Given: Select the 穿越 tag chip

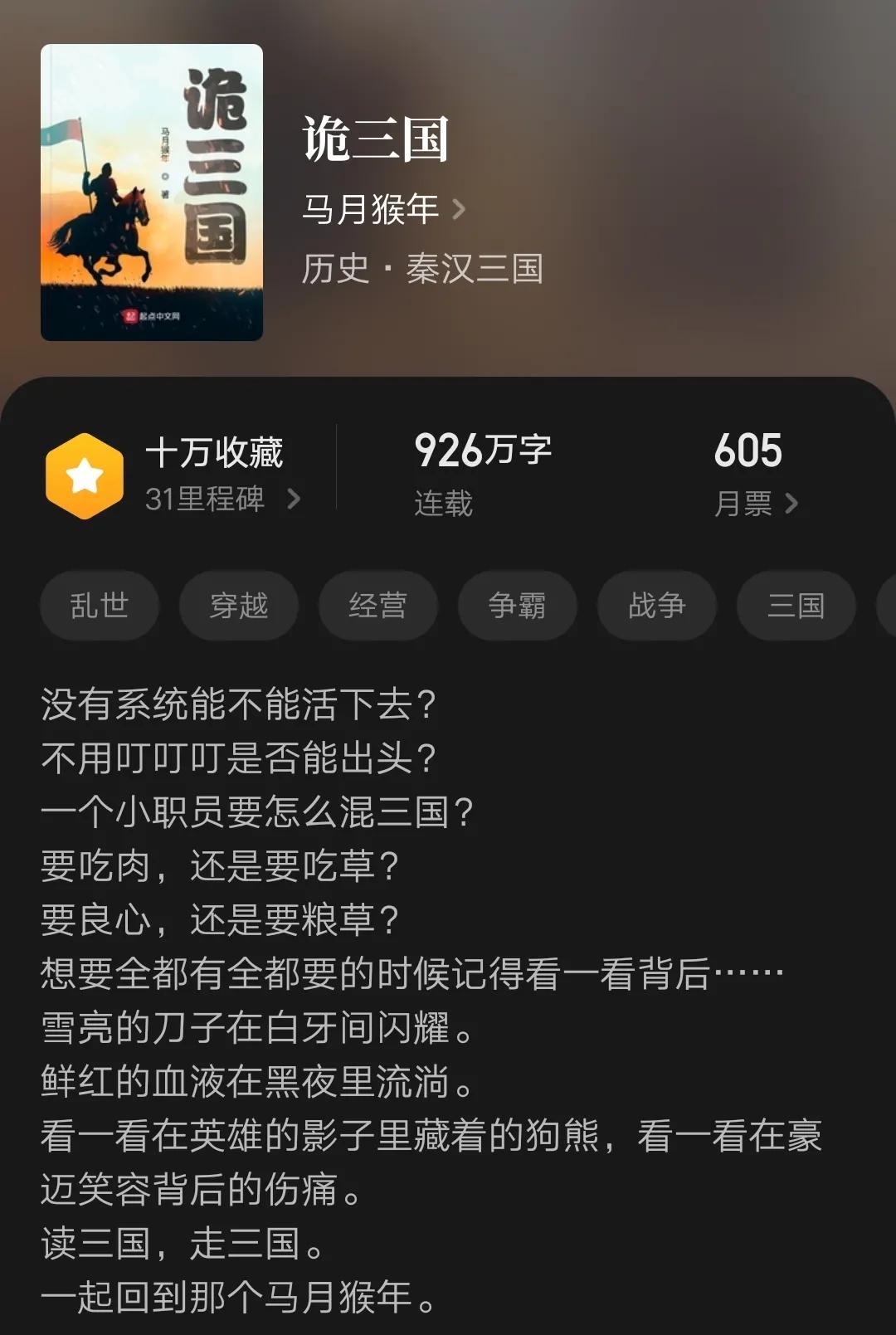Looking at the screenshot, I should (x=239, y=606).
